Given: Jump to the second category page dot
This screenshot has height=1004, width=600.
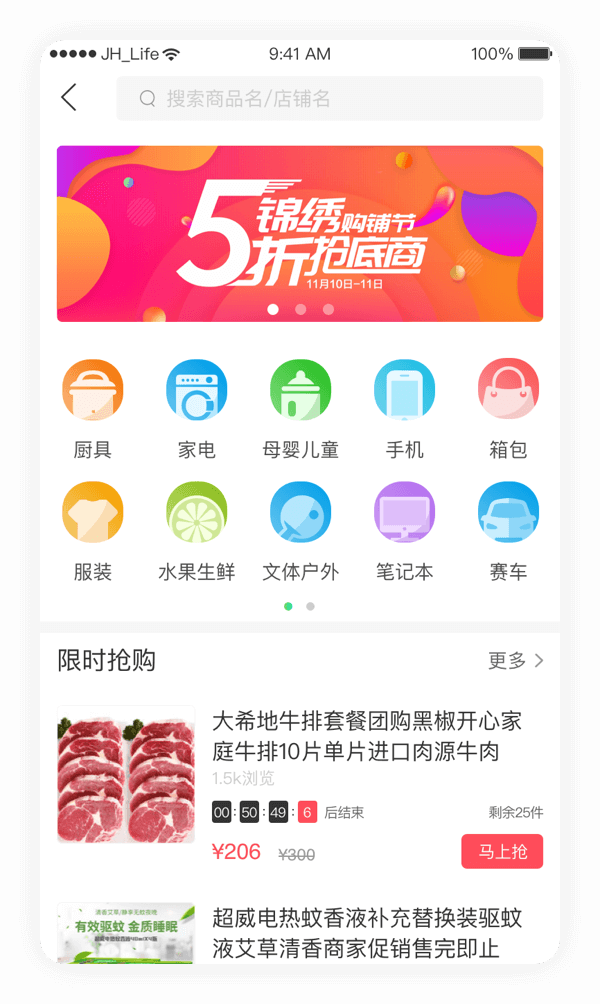Looking at the screenshot, I should coord(311,606).
